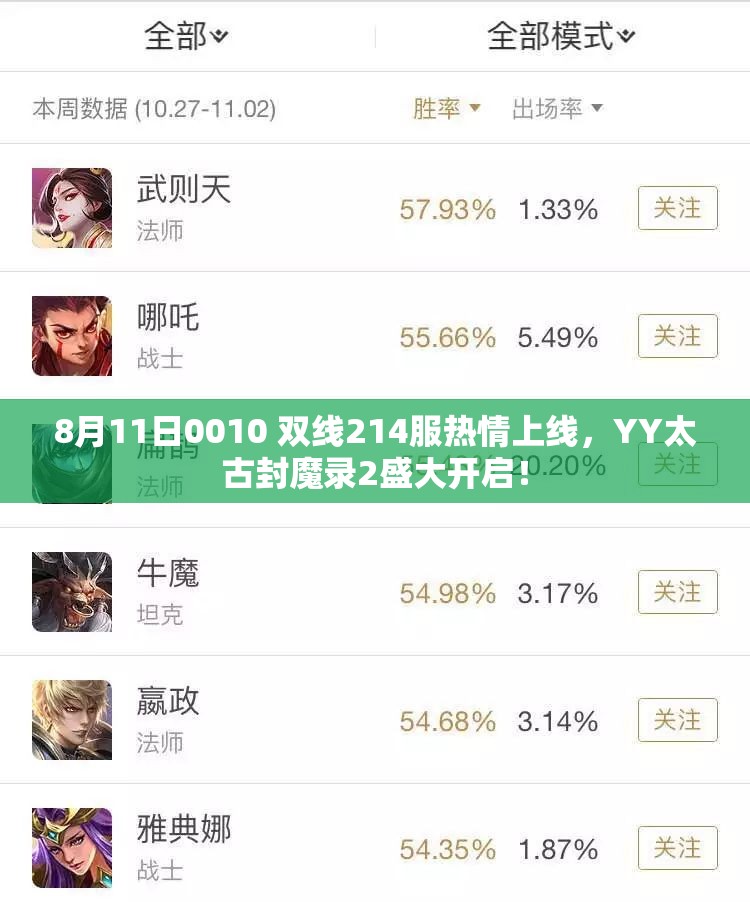Expand the 全部 hero class dropdown
The width and height of the screenshot is (750, 902).
[x=186, y=37]
